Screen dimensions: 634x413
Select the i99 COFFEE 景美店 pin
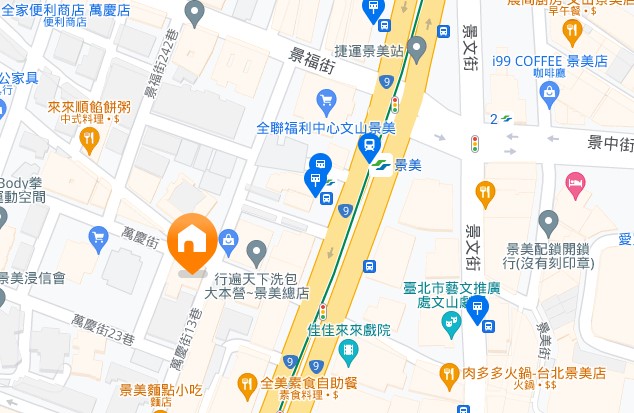click(x=549, y=92)
